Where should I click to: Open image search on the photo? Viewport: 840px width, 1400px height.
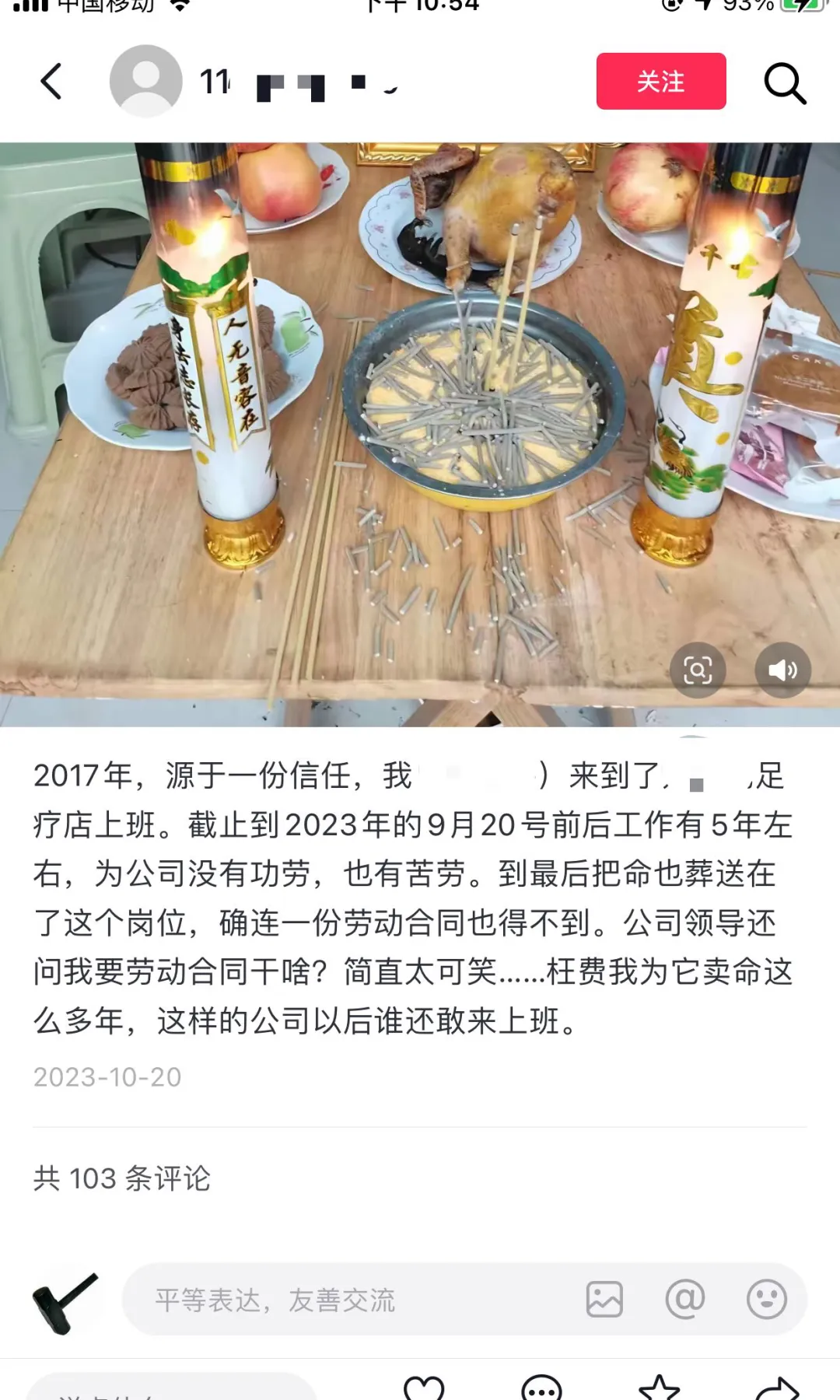tap(698, 670)
